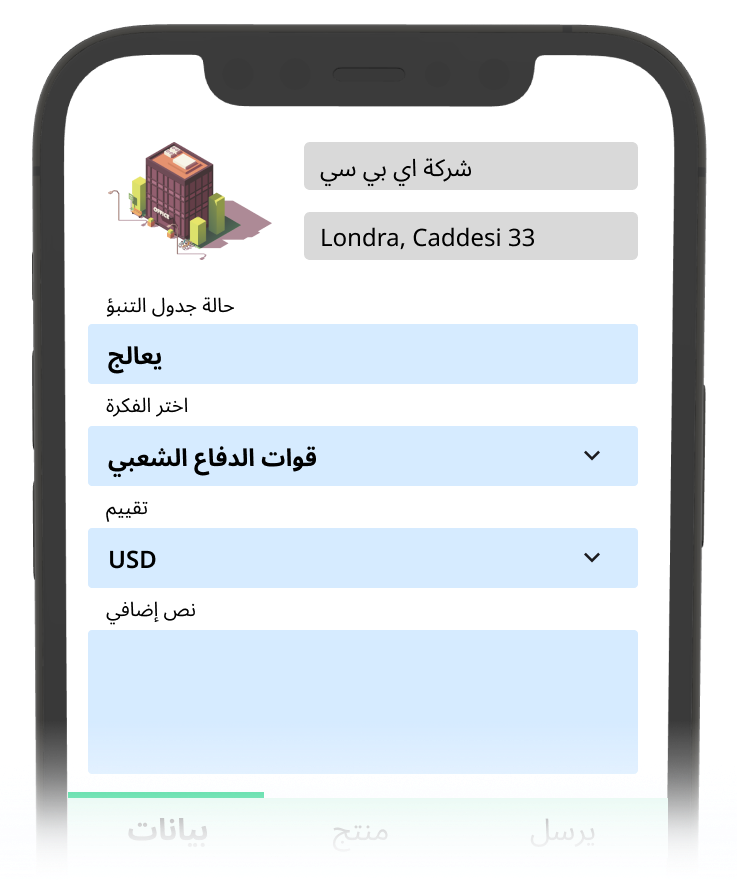Edit the company name field شركة اي بي سي
The image size is (737, 884).
pyautogui.click(x=470, y=166)
